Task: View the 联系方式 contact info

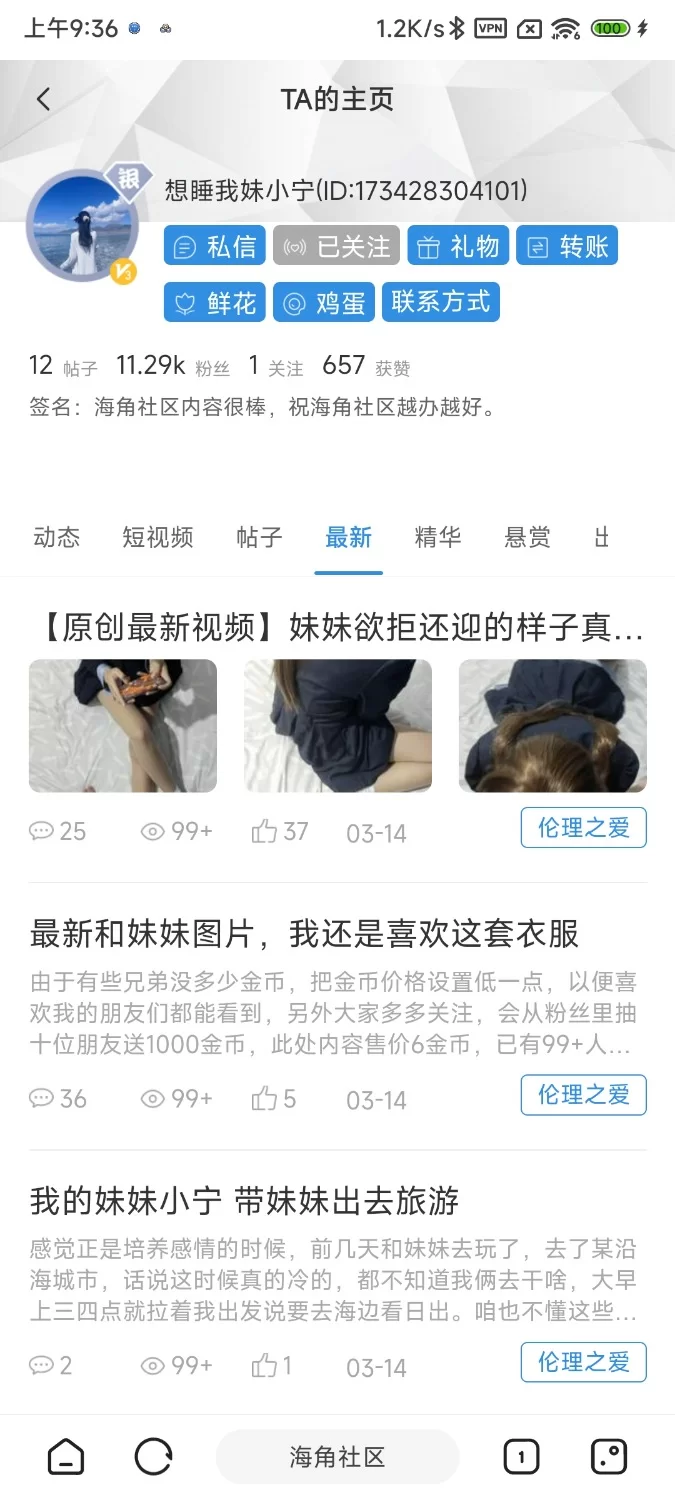Action: point(440,302)
